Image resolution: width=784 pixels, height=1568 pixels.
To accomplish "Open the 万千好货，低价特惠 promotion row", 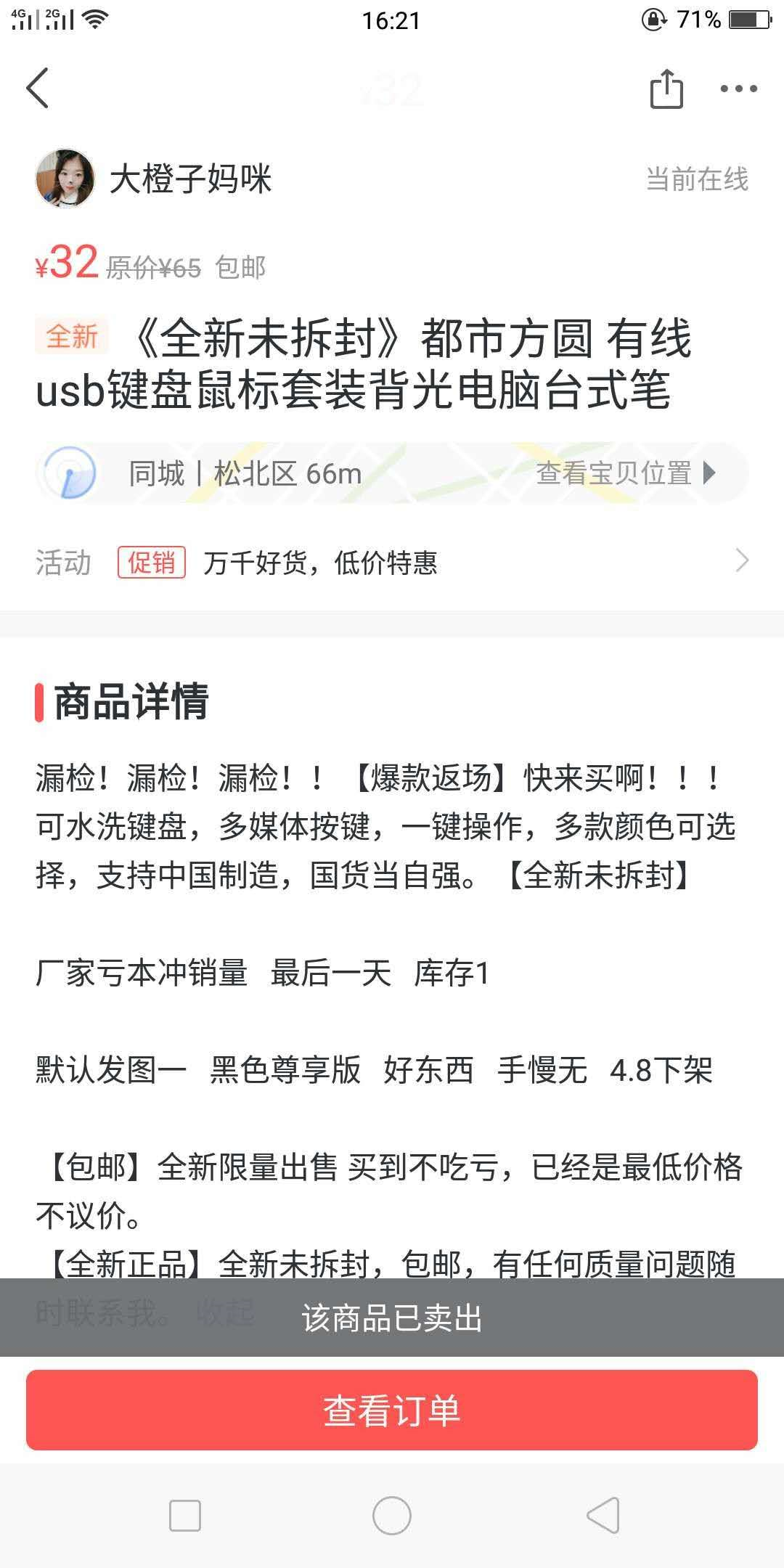I will coord(392,563).
